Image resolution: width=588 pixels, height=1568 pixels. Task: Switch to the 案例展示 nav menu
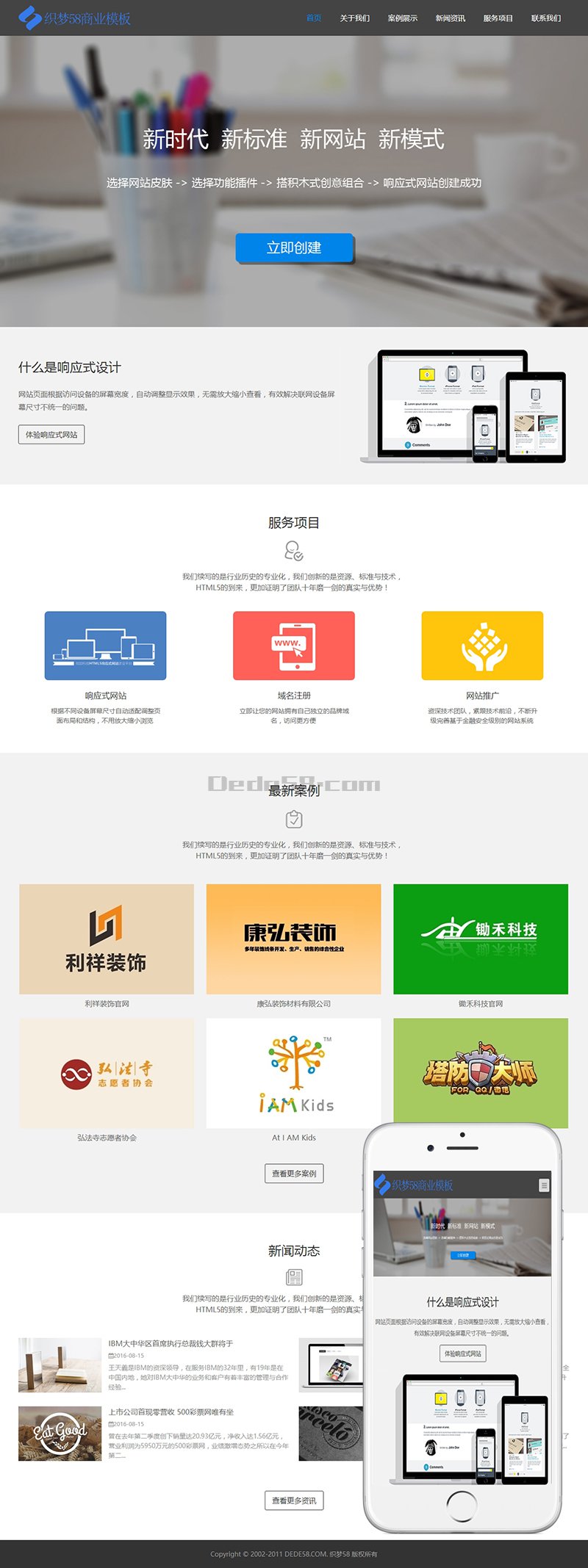(x=404, y=18)
